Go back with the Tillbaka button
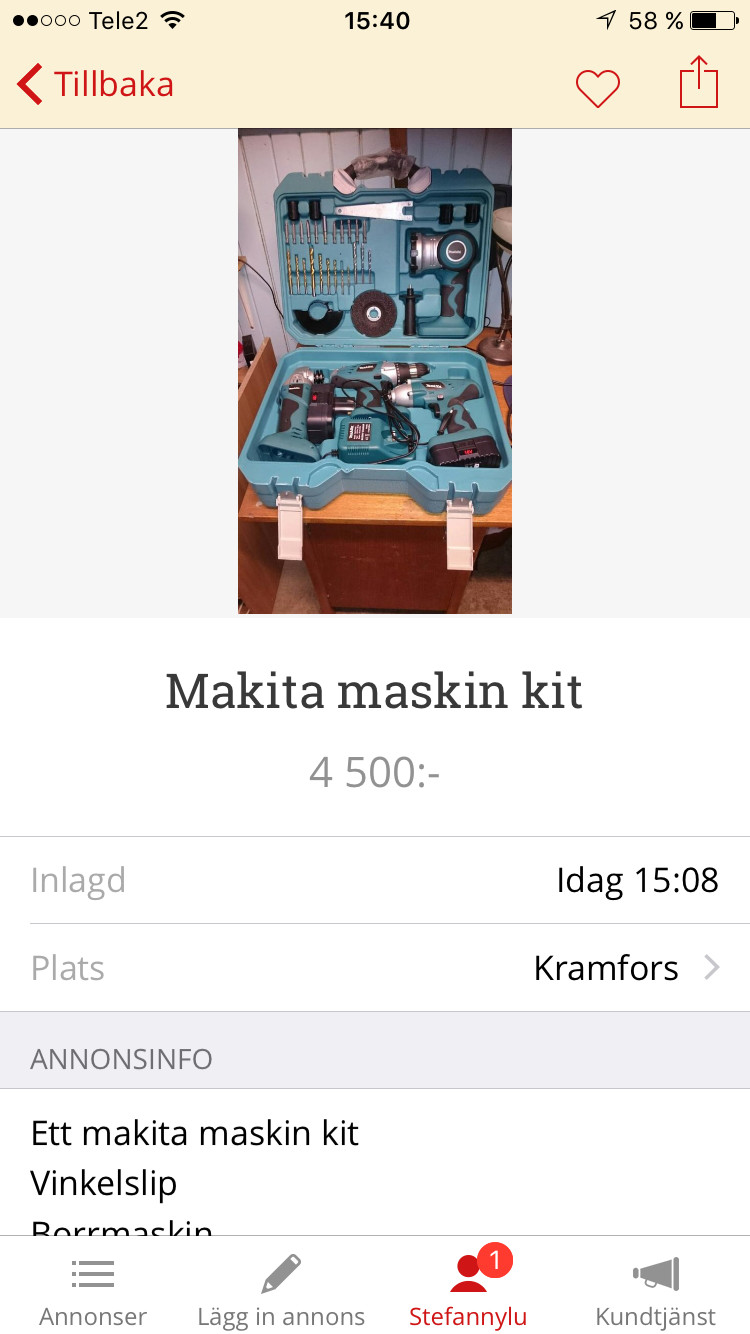This screenshot has height=1334, width=750. coord(96,85)
